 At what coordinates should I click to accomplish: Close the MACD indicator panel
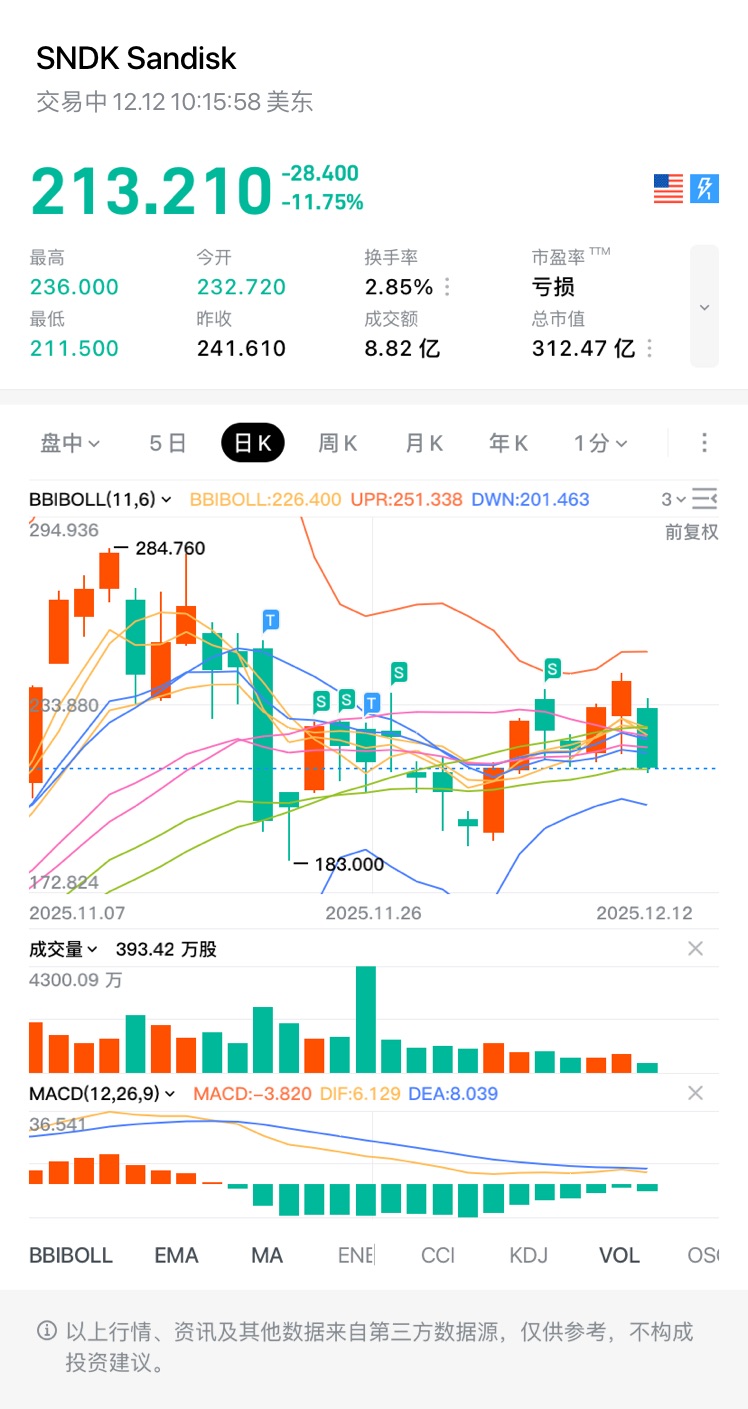(695, 1093)
